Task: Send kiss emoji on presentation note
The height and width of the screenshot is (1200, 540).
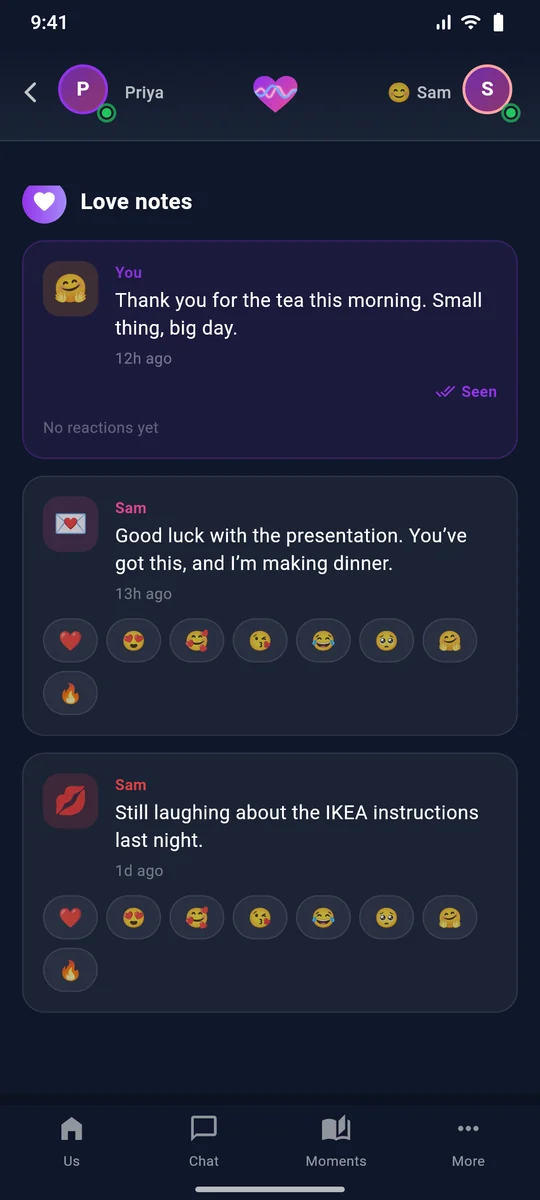Action: [260, 641]
